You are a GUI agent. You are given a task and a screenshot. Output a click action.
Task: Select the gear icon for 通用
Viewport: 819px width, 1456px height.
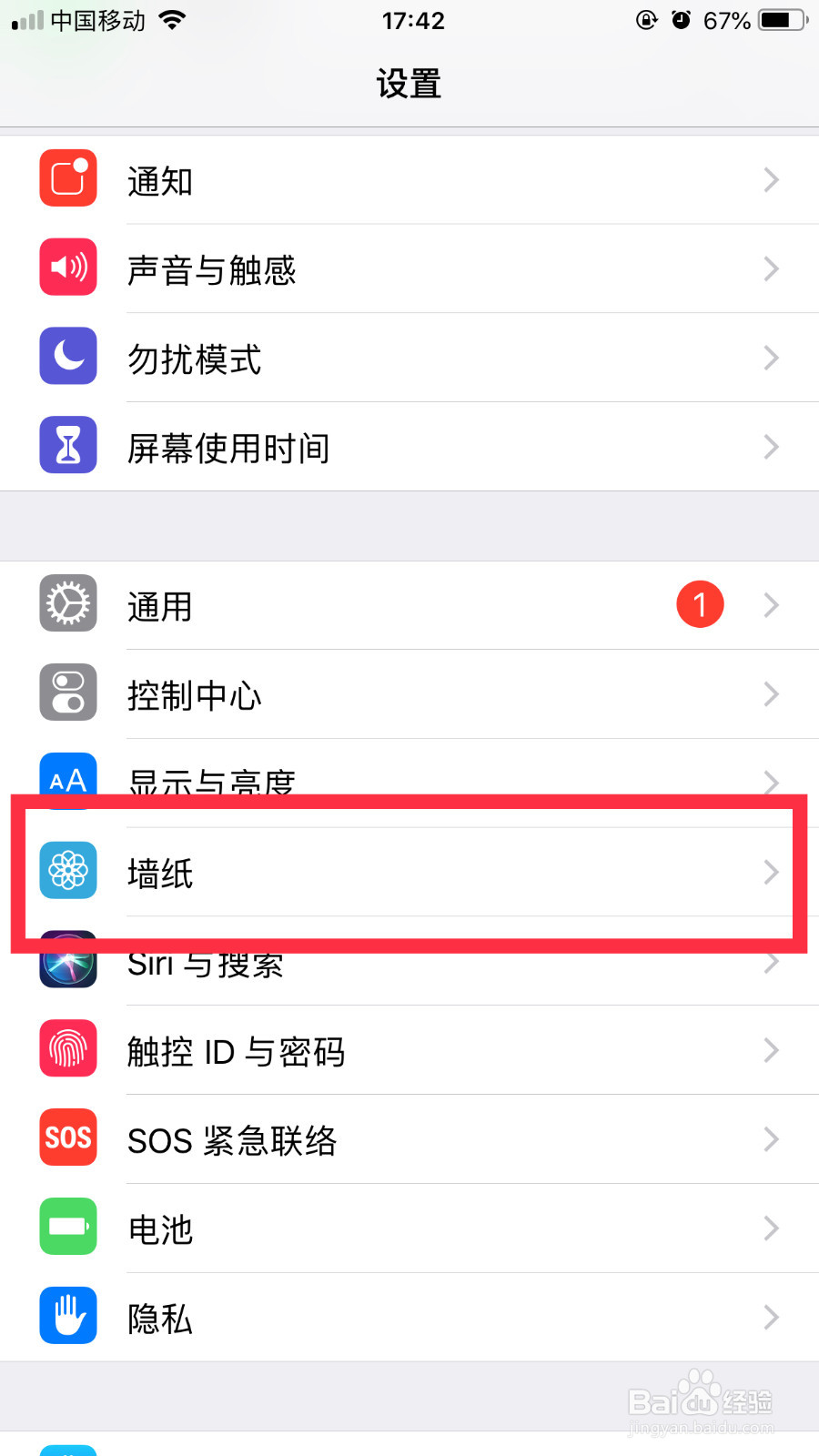coord(66,603)
